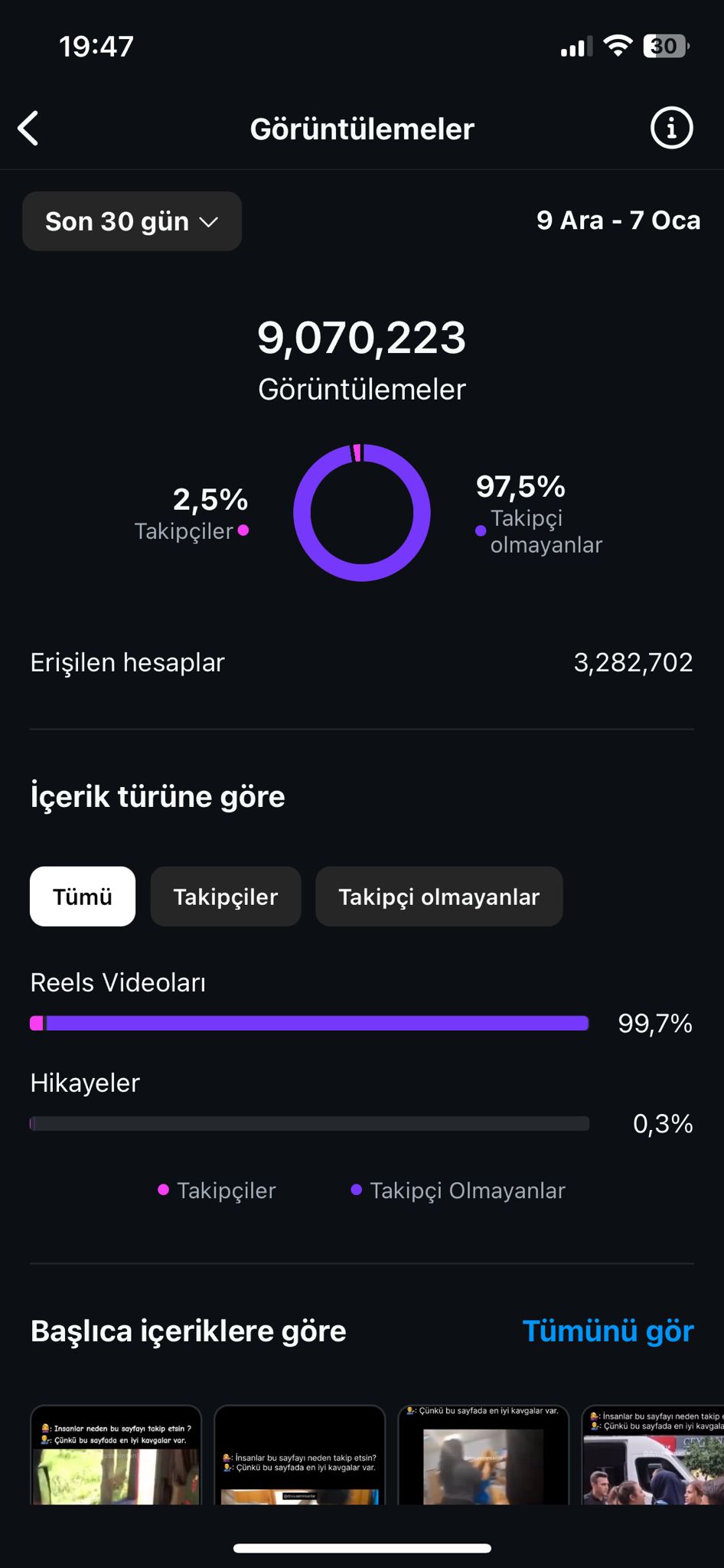The width and height of the screenshot is (724, 1568).
Task: Switch to the Takipçiler filter
Action: coord(226,897)
